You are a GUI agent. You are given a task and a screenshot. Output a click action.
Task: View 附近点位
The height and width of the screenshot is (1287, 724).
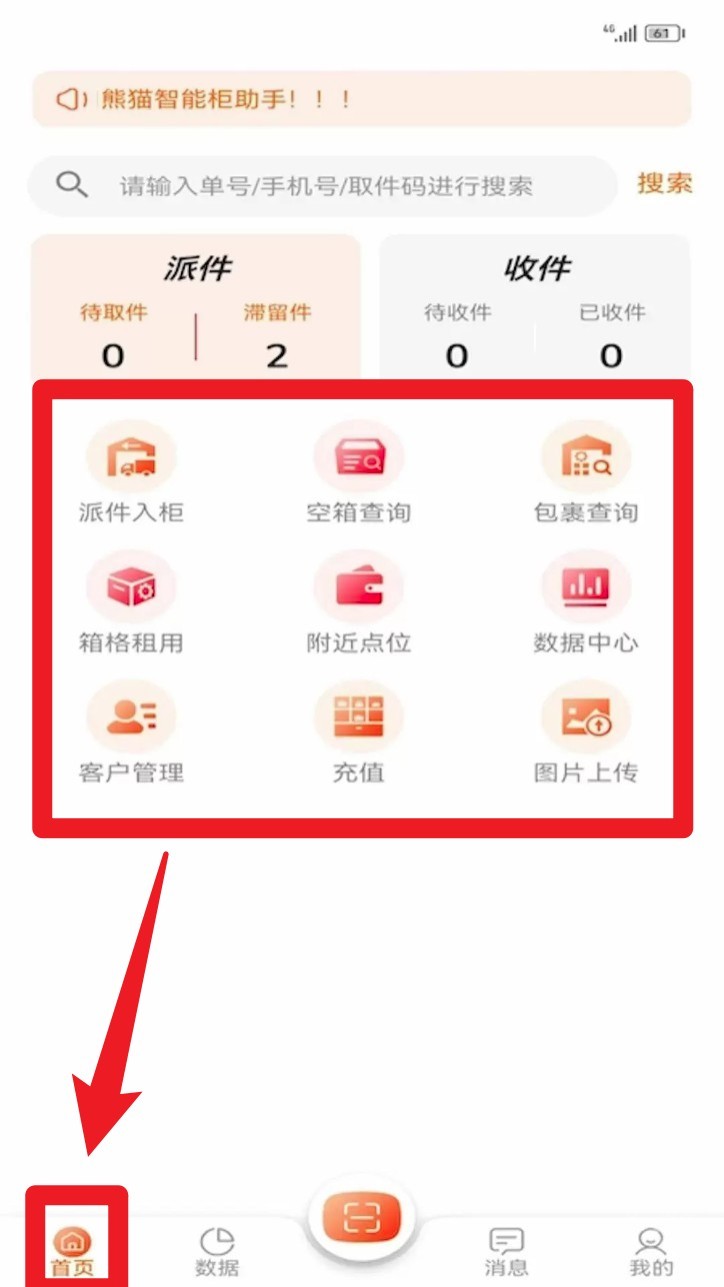pos(358,603)
